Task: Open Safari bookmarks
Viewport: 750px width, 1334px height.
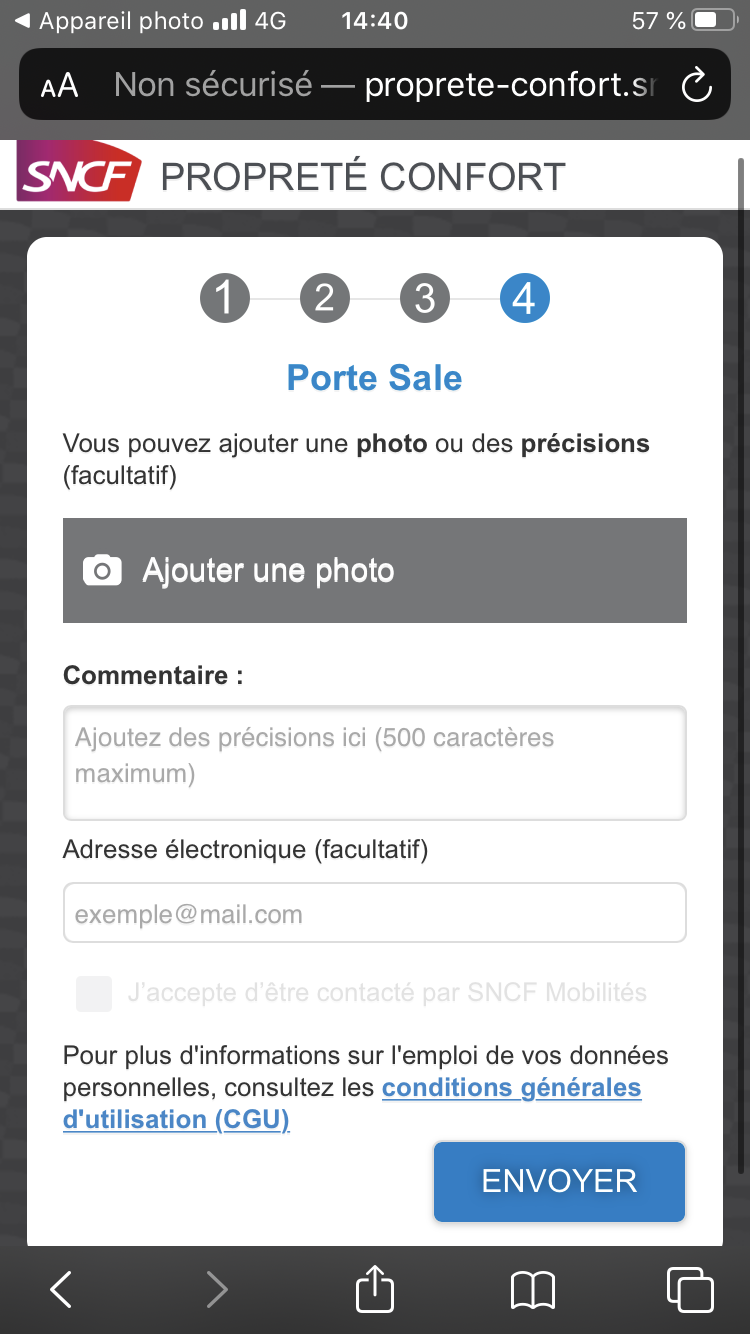Action: 532,1290
